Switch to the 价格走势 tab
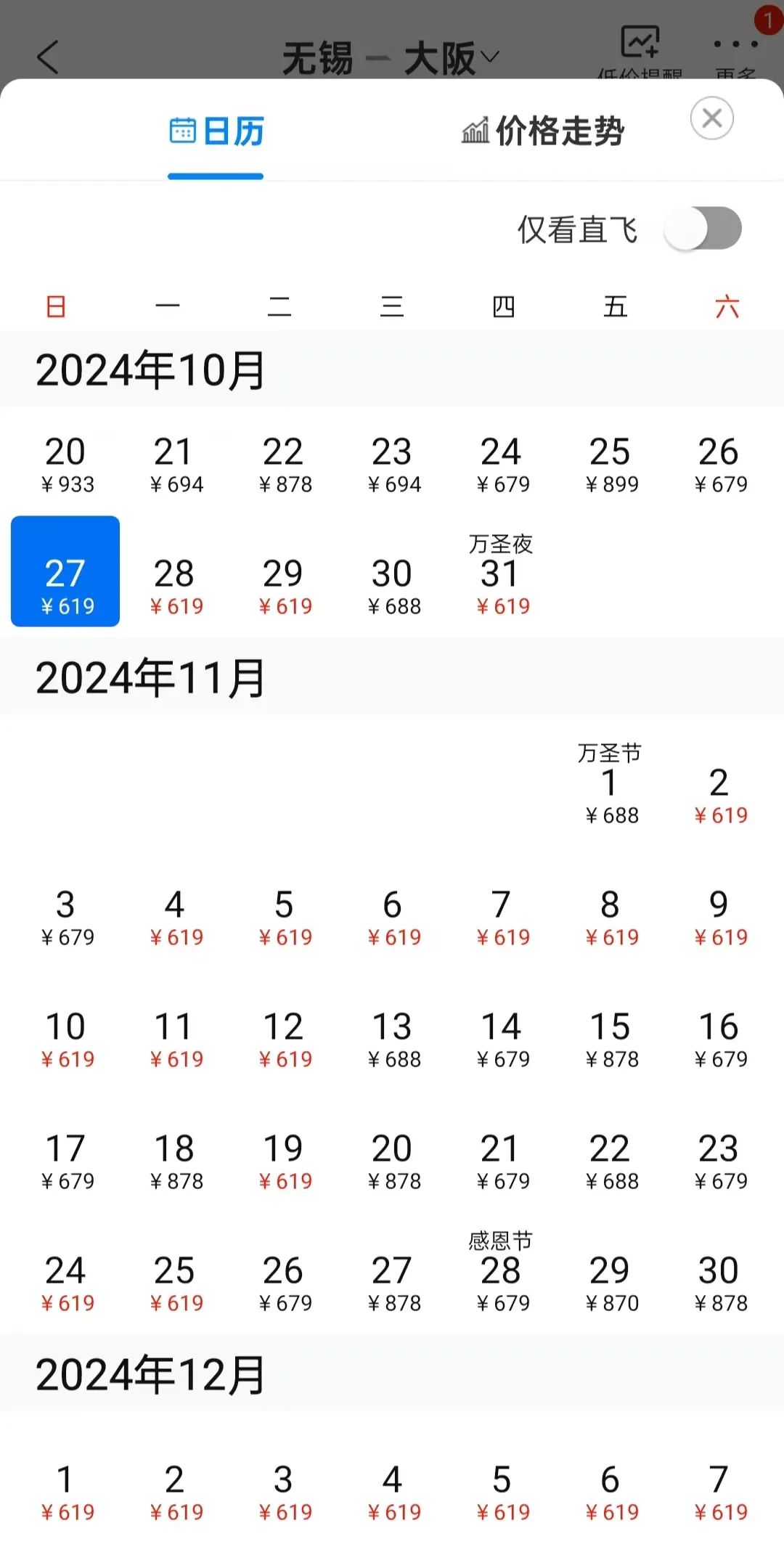The height and width of the screenshot is (1568, 784). point(543,131)
